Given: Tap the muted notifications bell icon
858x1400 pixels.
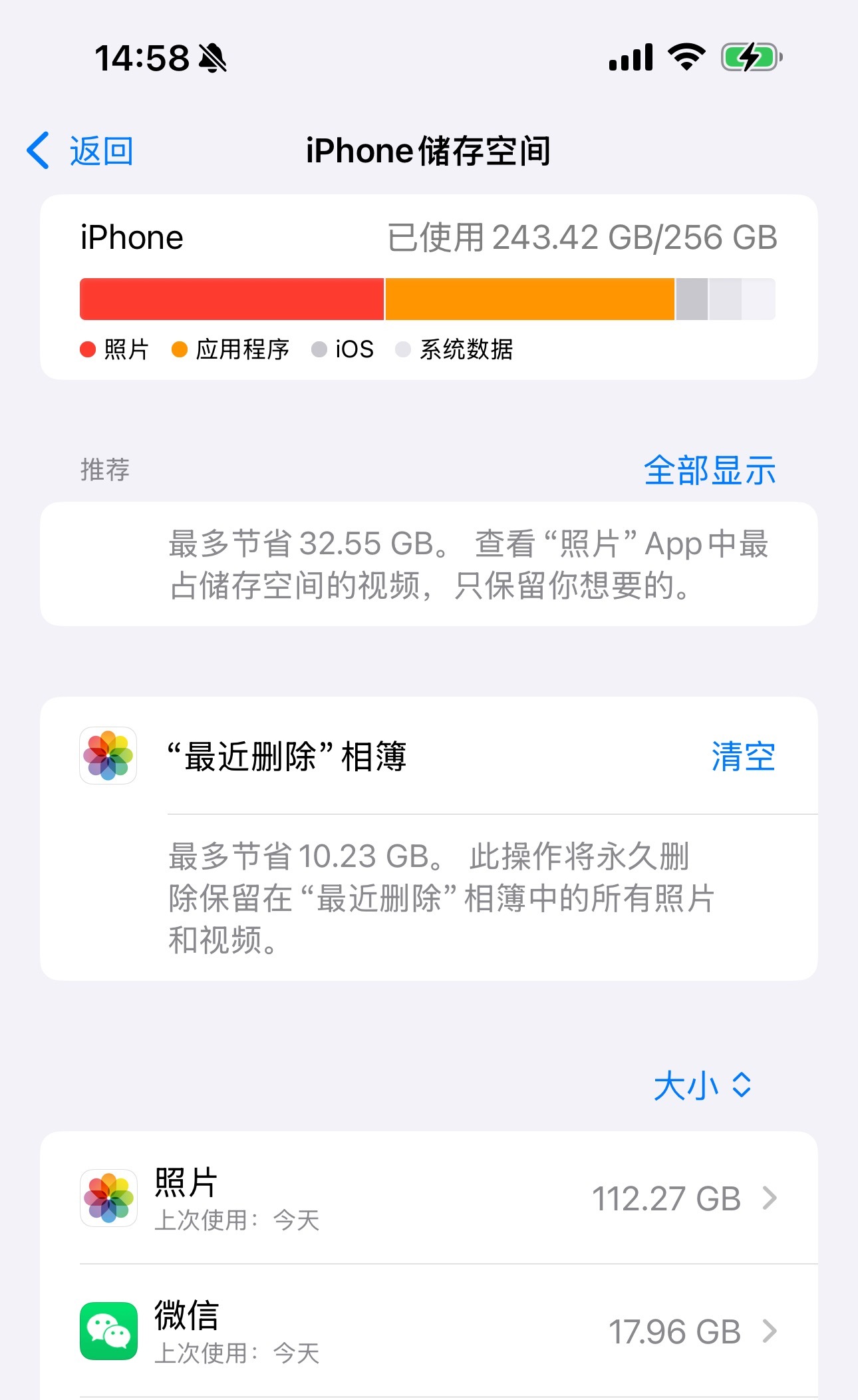Looking at the screenshot, I should point(212,59).
